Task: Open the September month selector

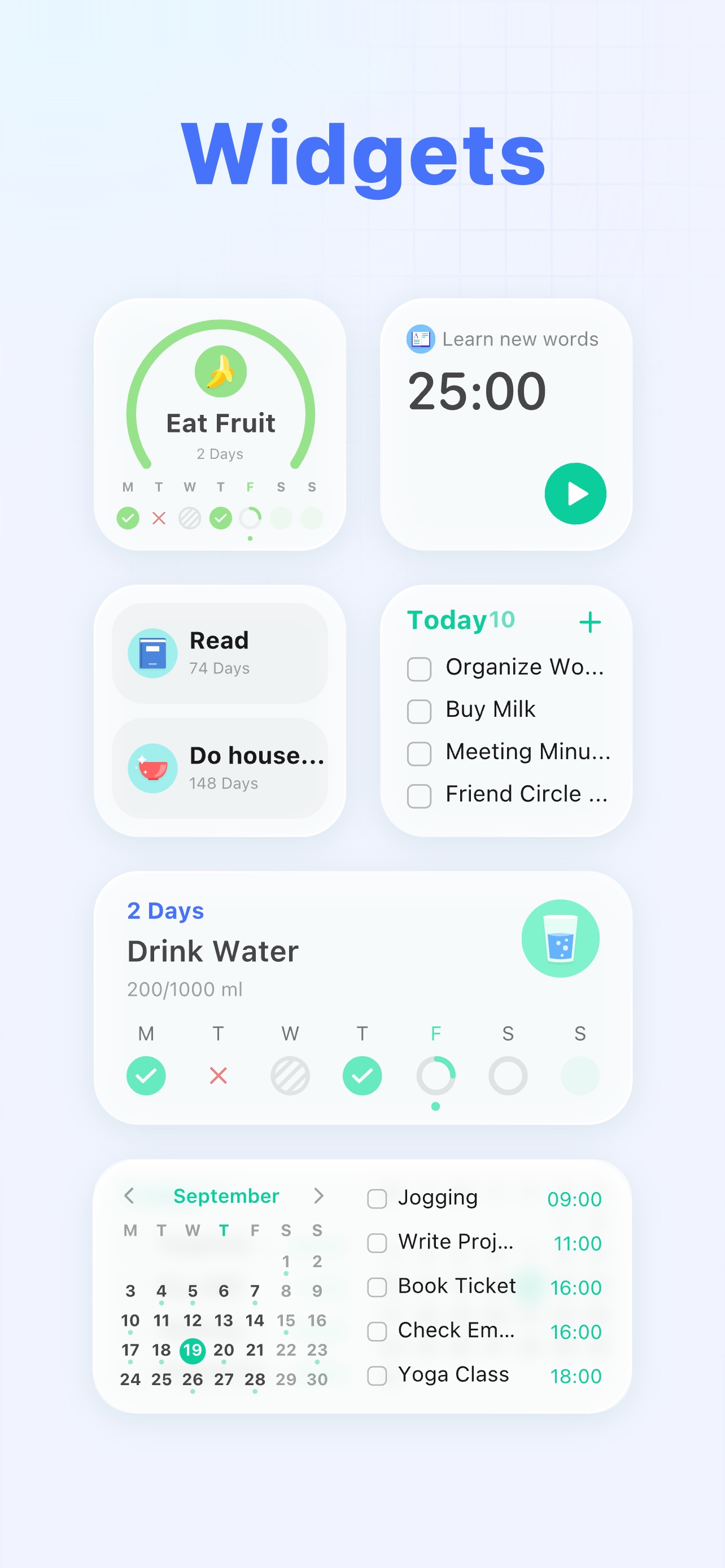Action: (226, 1195)
